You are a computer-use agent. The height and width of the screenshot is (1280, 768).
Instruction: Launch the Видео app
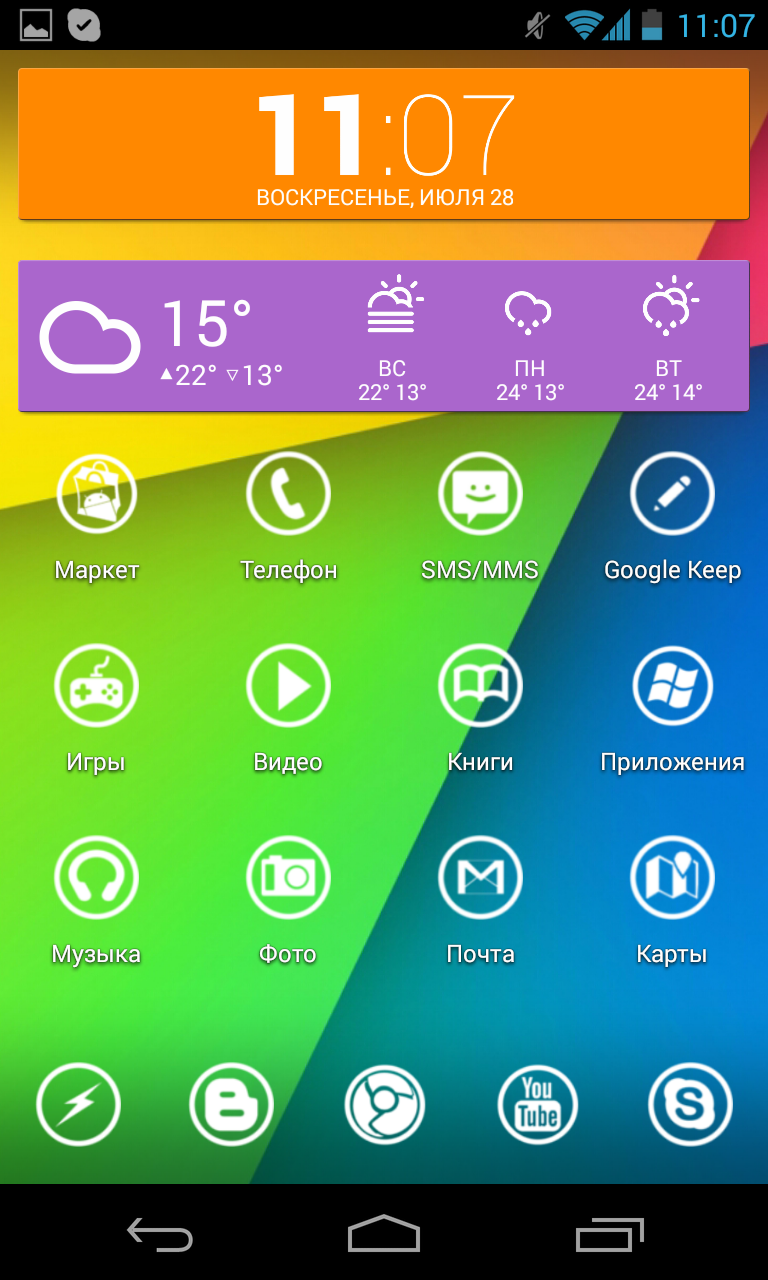288,687
